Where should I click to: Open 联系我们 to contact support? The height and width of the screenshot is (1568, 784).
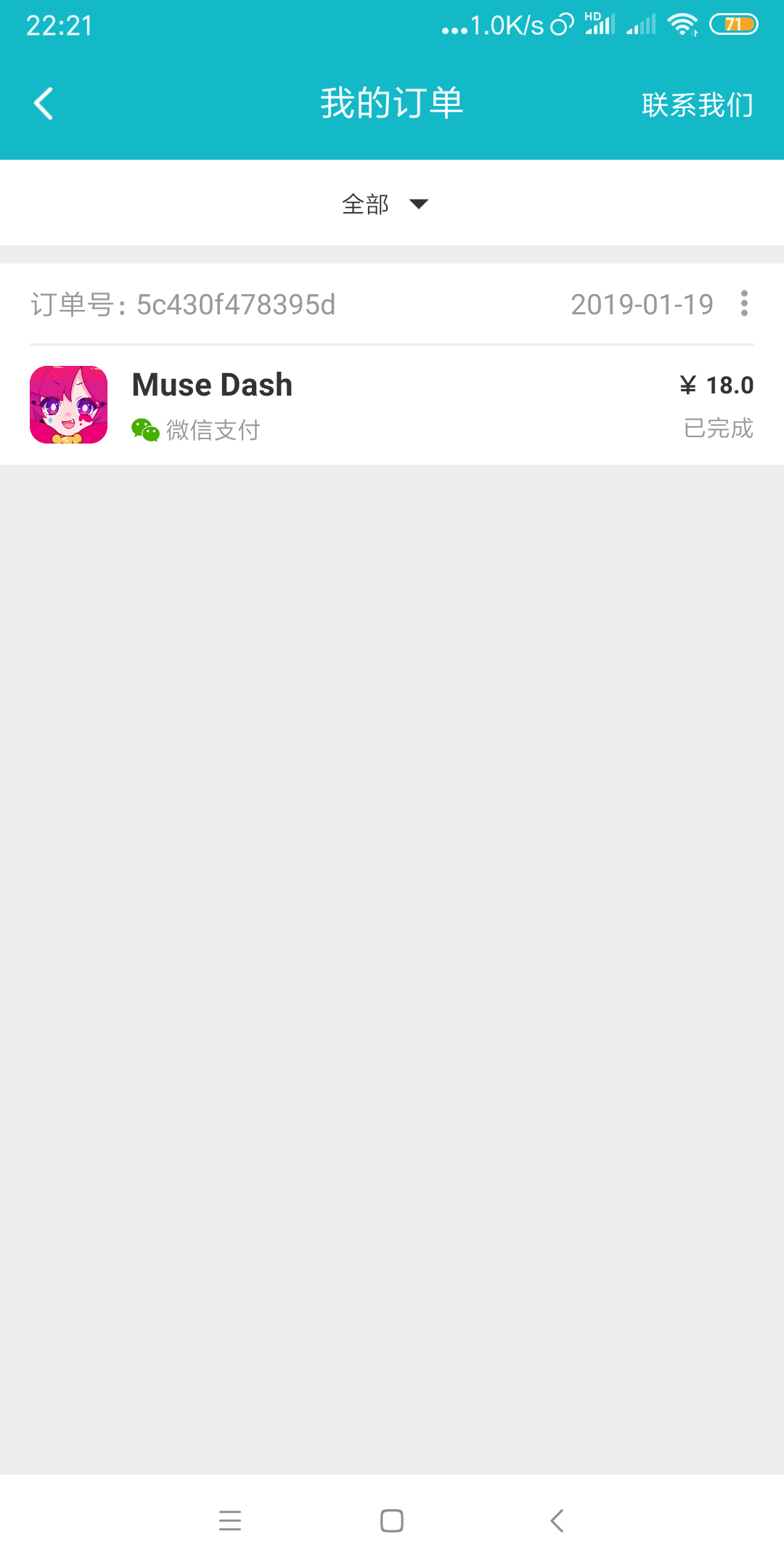pos(695,104)
